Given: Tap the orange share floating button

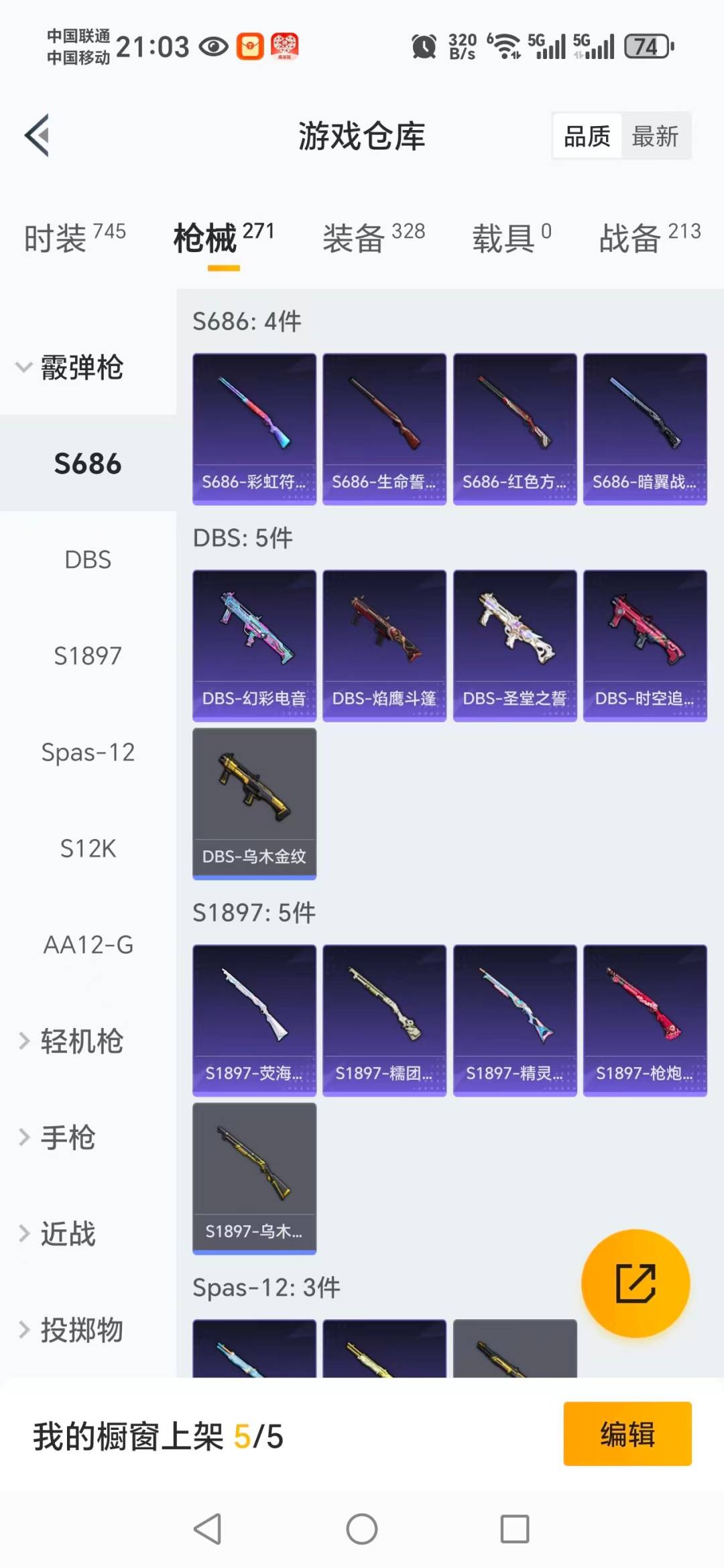Looking at the screenshot, I should (x=635, y=1283).
